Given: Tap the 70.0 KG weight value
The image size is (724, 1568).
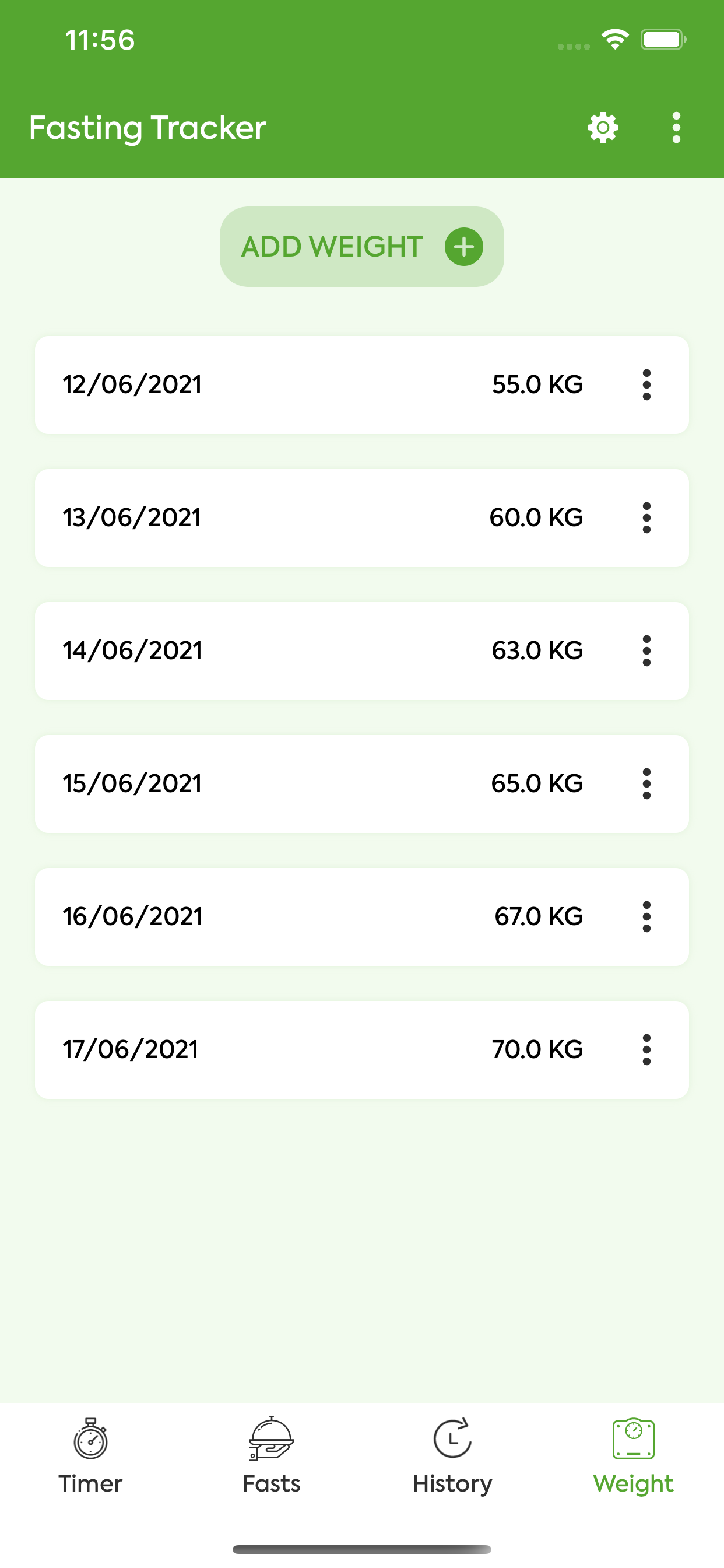Looking at the screenshot, I should click(x=537, y=1049).
